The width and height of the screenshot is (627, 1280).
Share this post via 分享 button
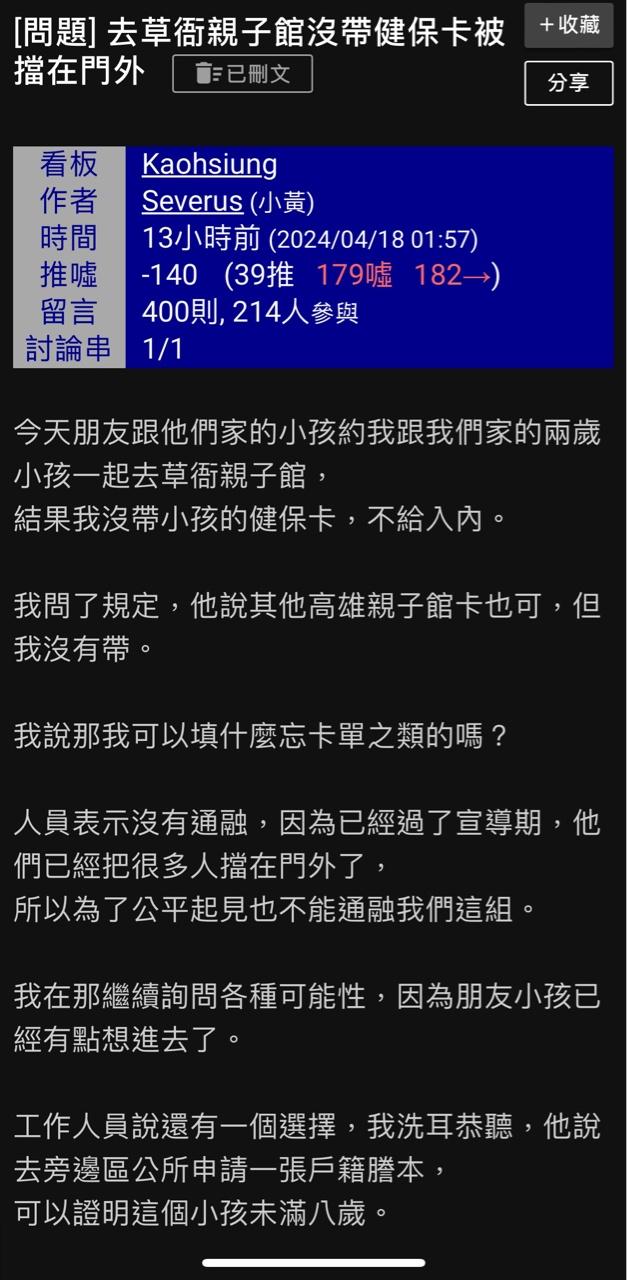(x=568, y=83)
